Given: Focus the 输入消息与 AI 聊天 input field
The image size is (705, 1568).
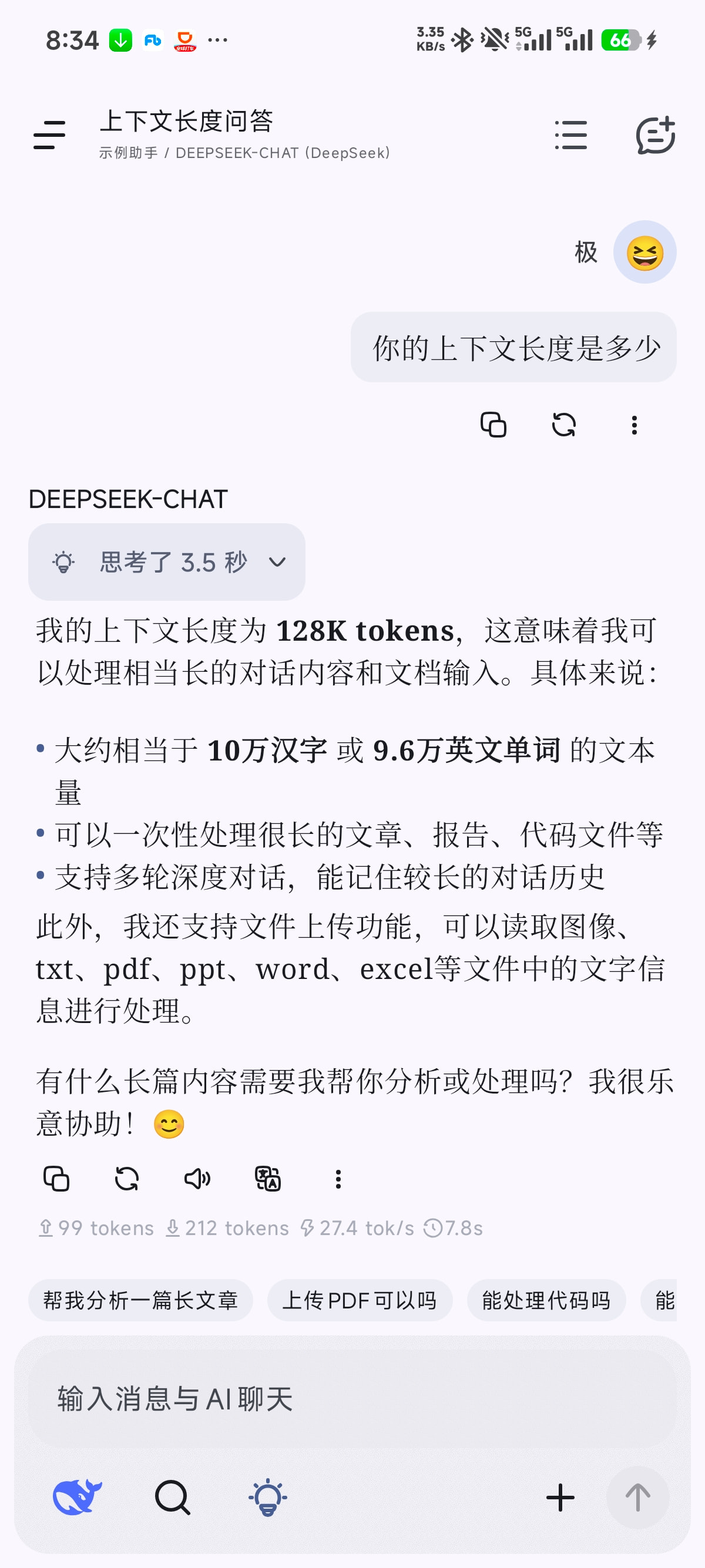Looking at the screenshot, I should (x=352, y=1399).
